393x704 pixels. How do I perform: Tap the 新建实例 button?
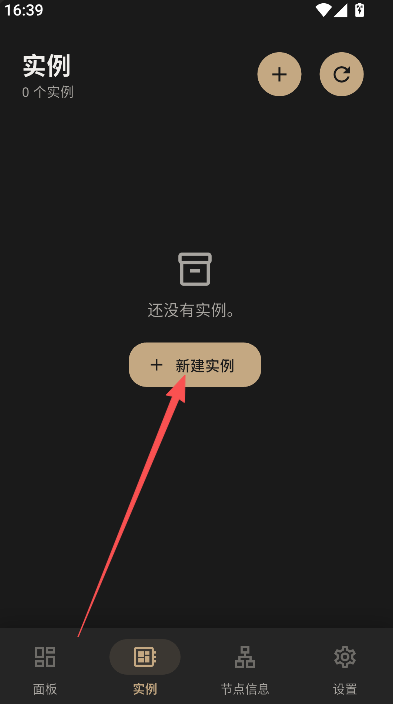[195, 365]
